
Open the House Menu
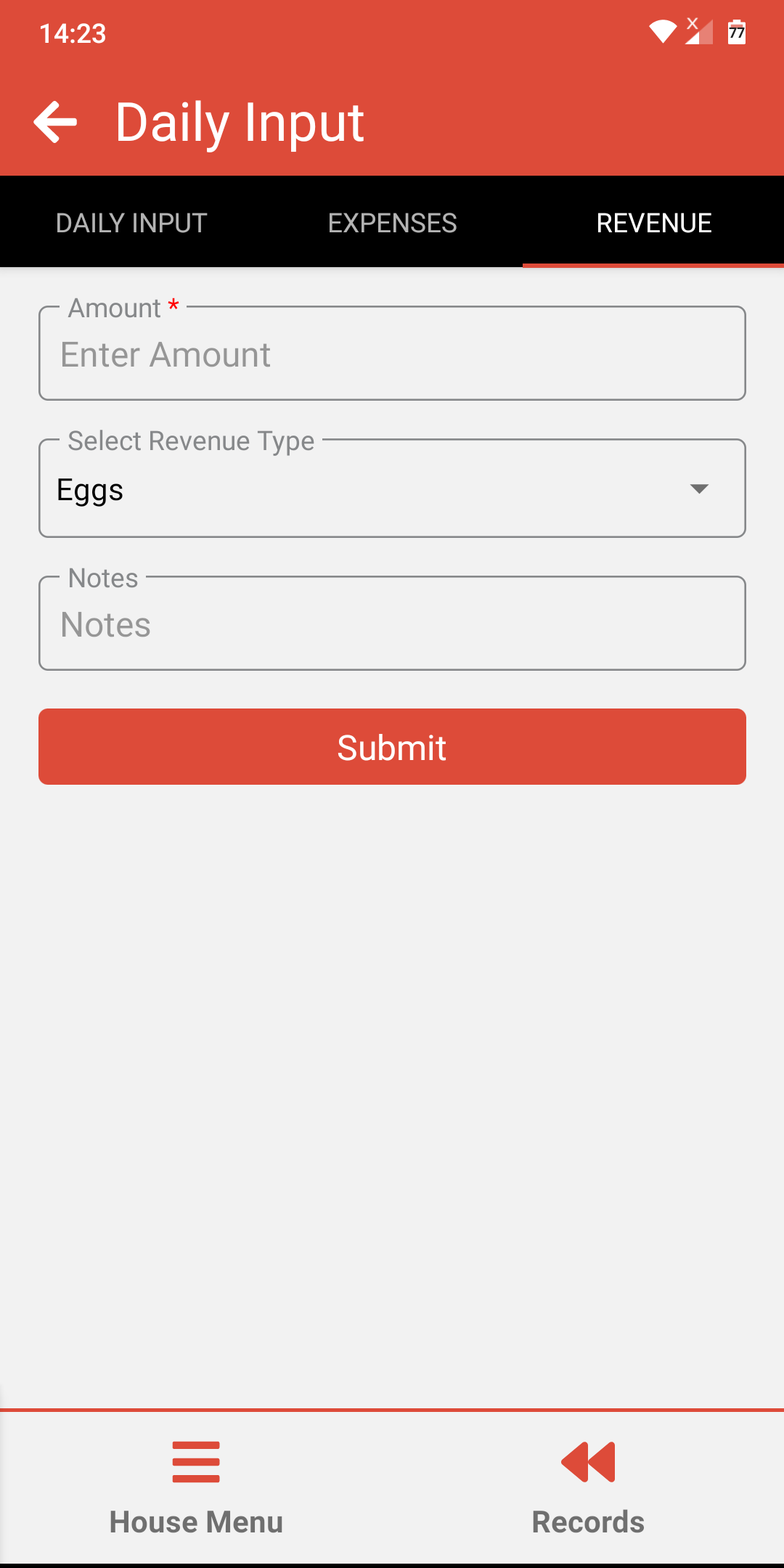tap(196, 1488)
